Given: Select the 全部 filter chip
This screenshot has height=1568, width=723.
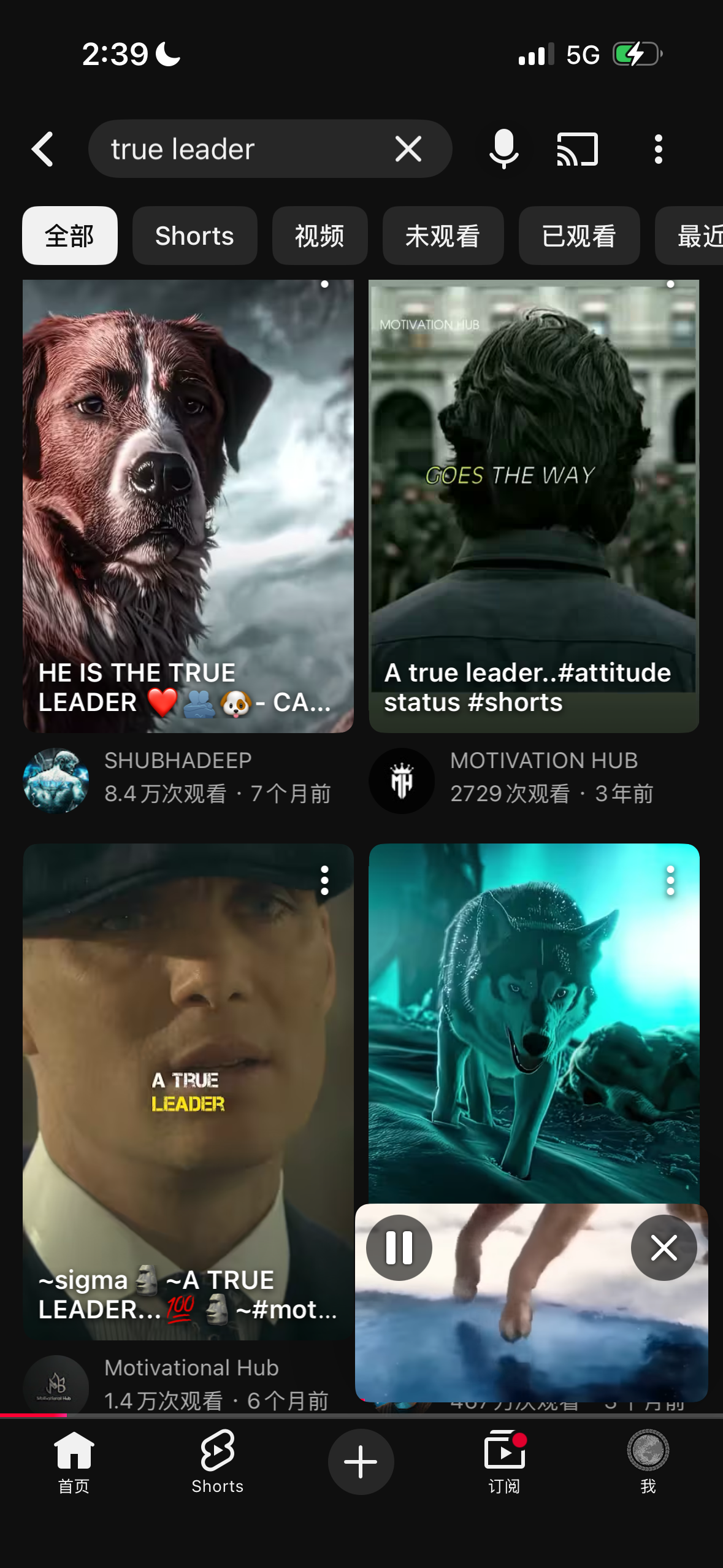Looking at the screenshot, I should (x=69, y=236).
